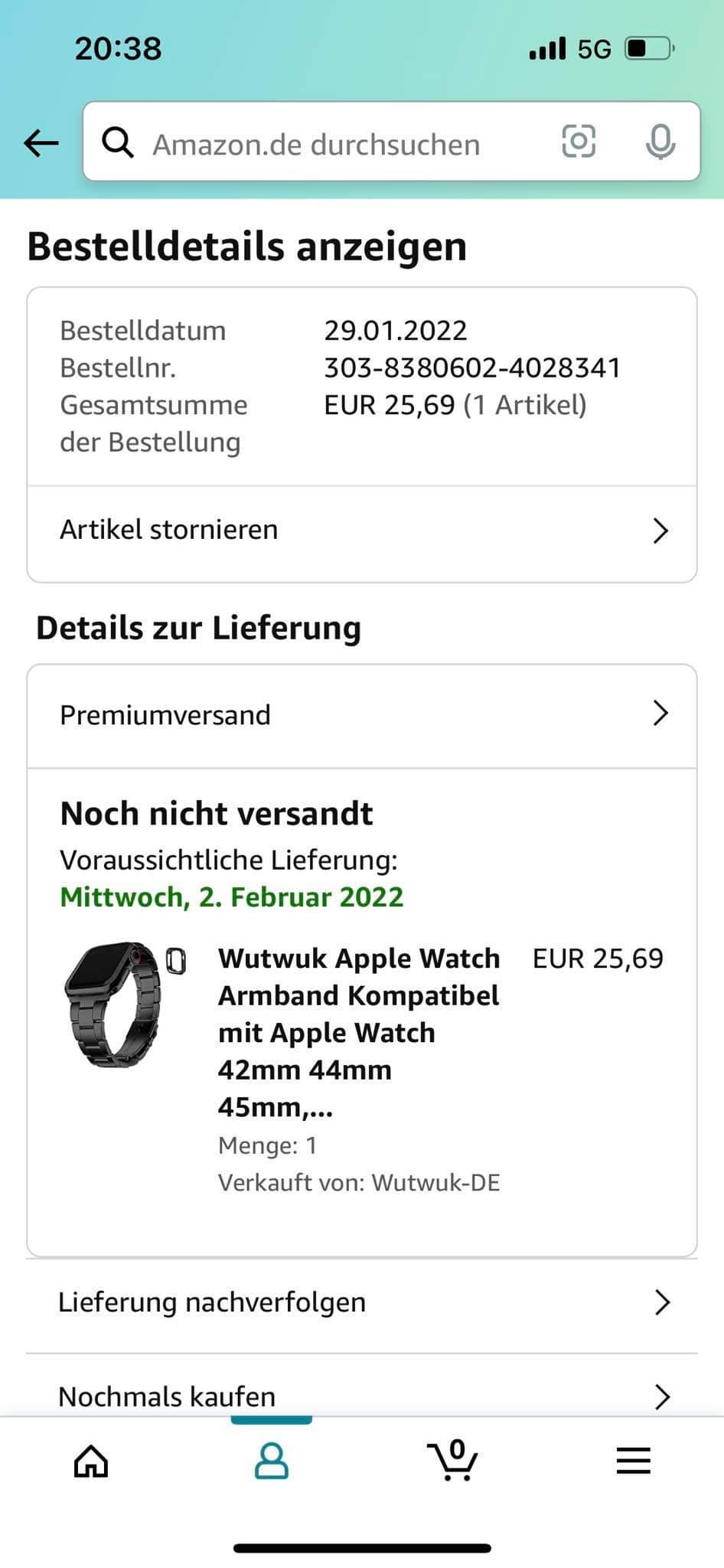This screenshot has width=724, height=1568.
Task: Open camera scan search icon
Action: coord(579,142)
